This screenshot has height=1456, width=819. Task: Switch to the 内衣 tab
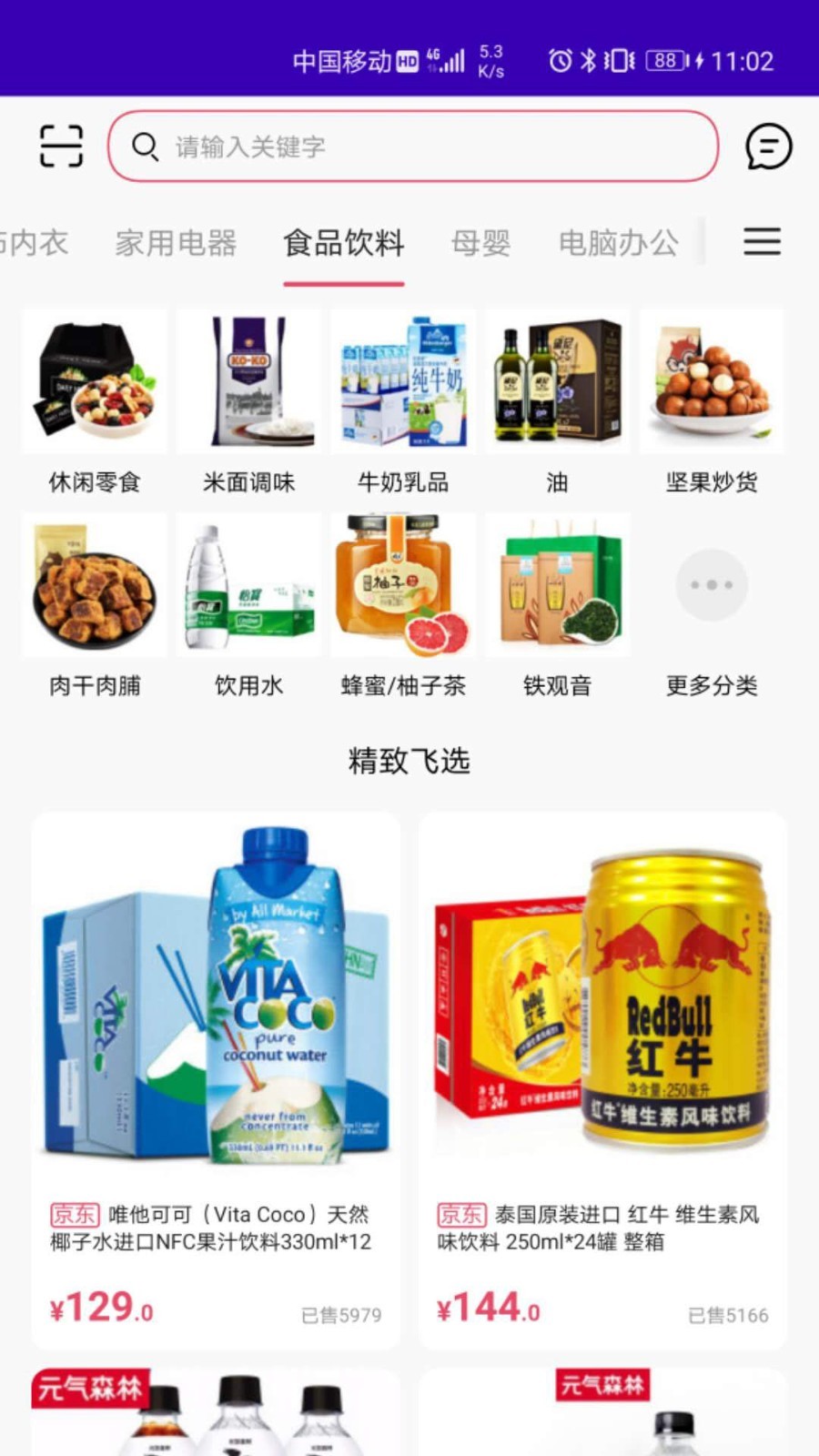[35, 243]
